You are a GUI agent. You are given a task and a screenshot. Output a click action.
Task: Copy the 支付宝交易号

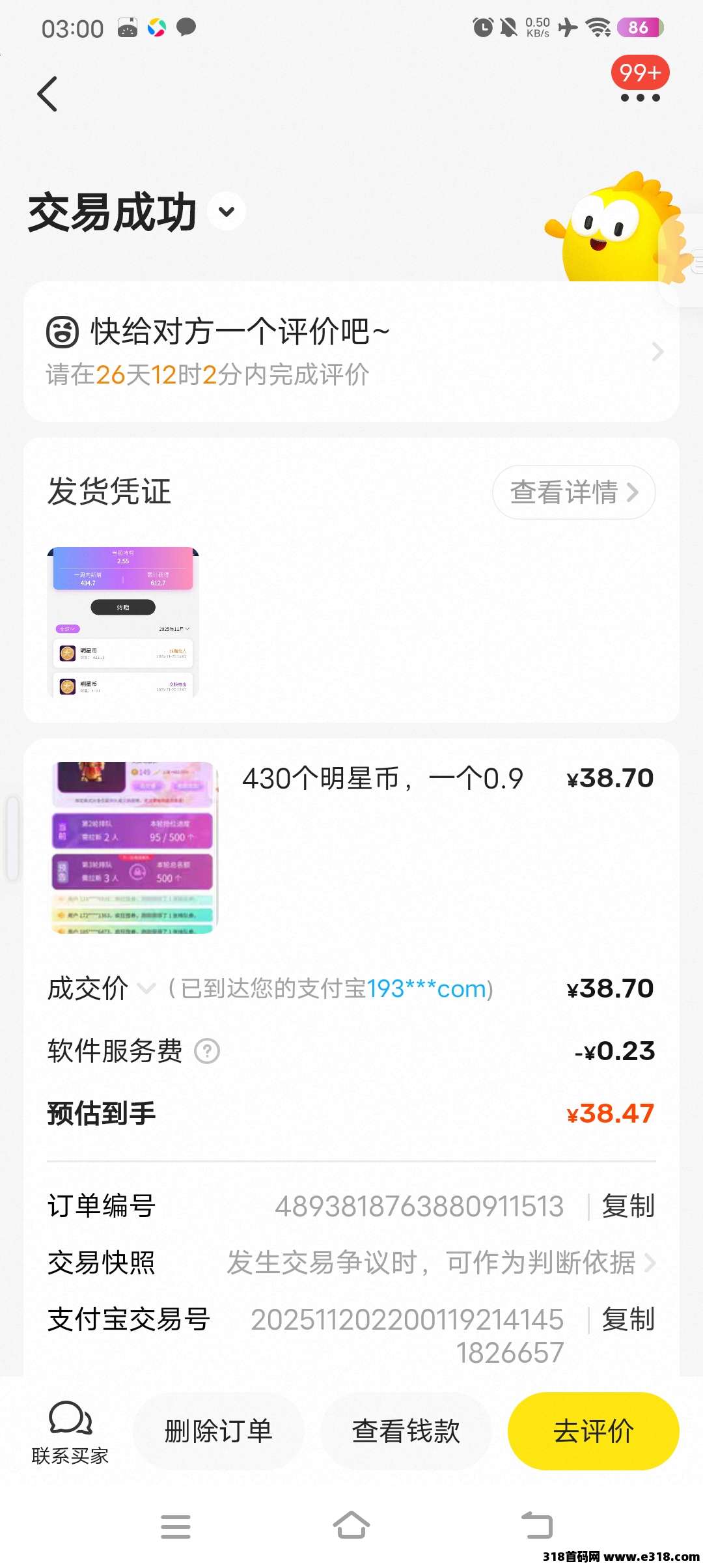point(627,1320)
